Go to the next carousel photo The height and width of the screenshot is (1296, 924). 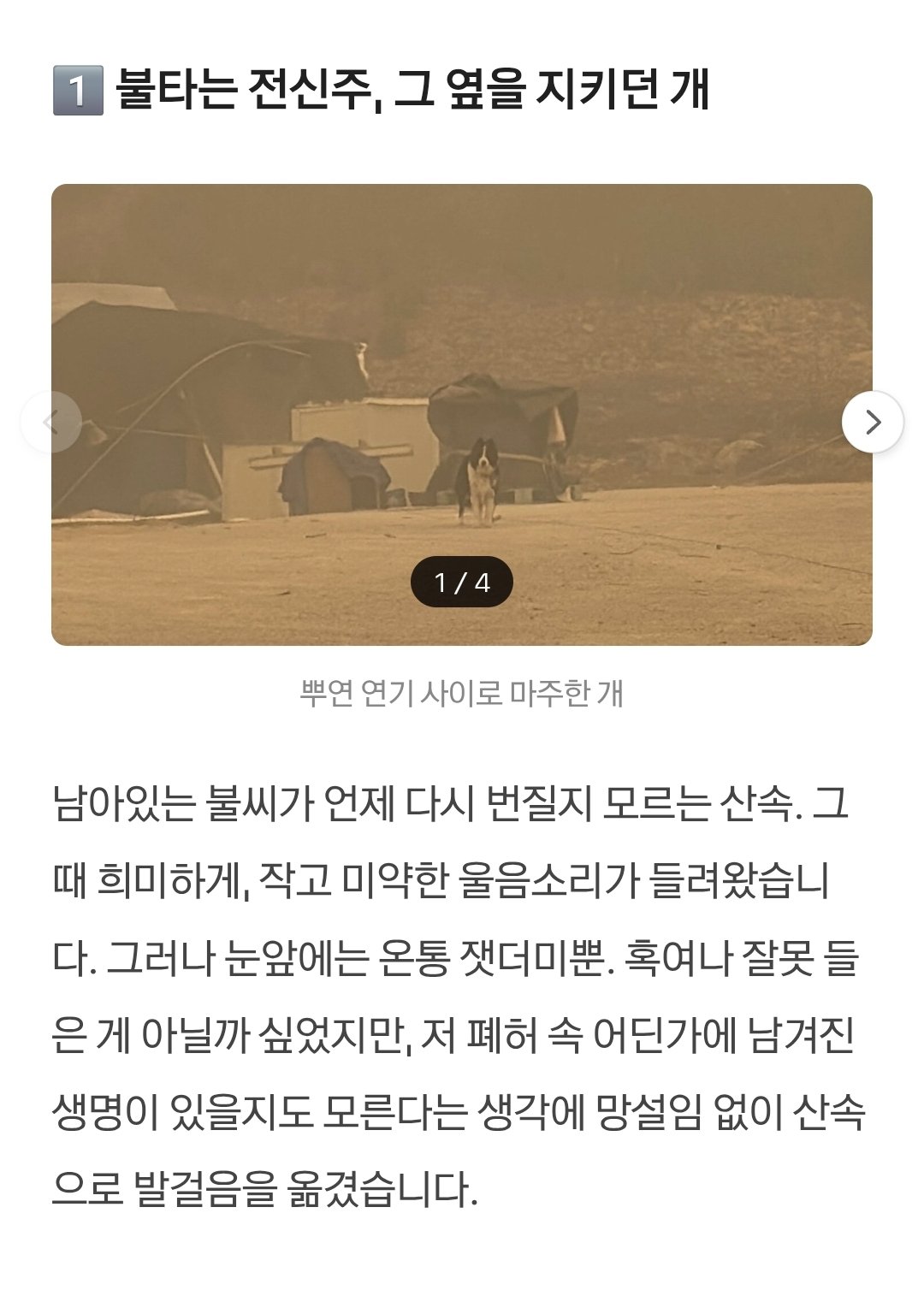[872, 422]
